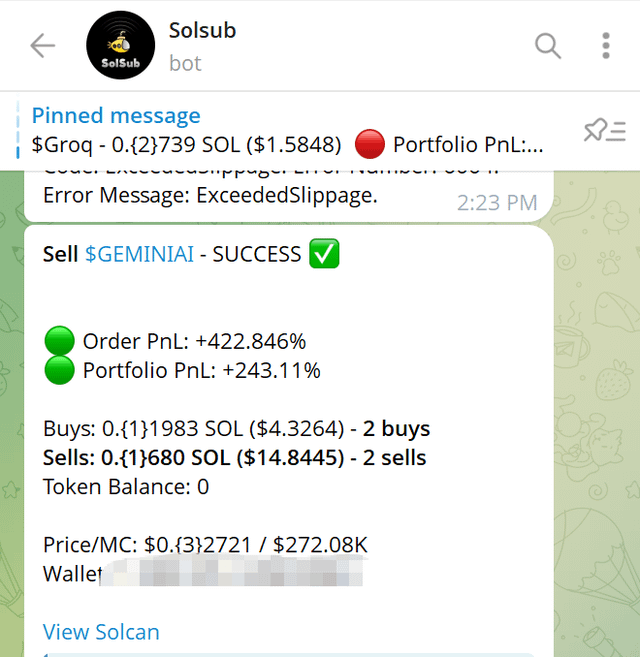
Task: Show the pinned messages list
Action: [x=604, y=131]
